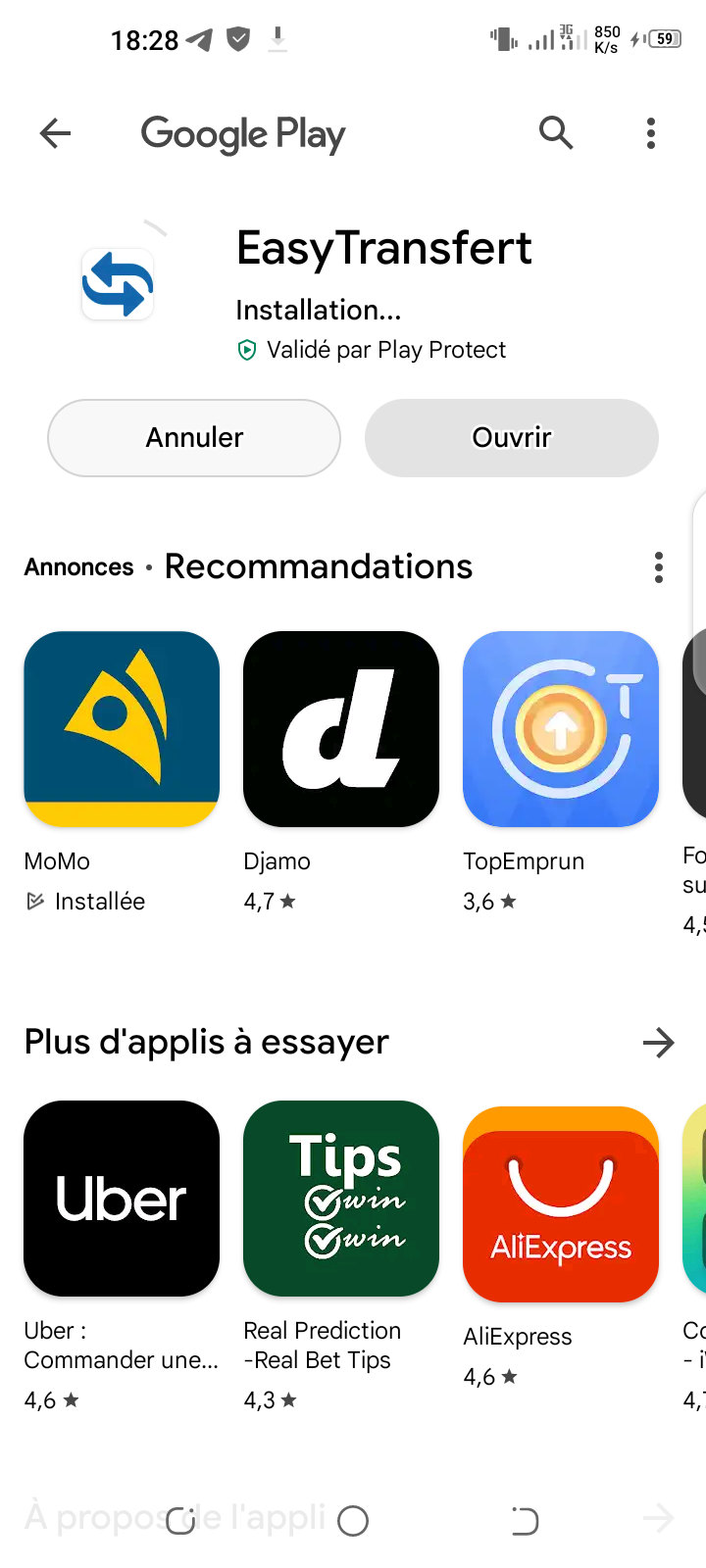The image size is (706, 1568).
Task: View the TopEmprun app card
Action: point(561,774)
